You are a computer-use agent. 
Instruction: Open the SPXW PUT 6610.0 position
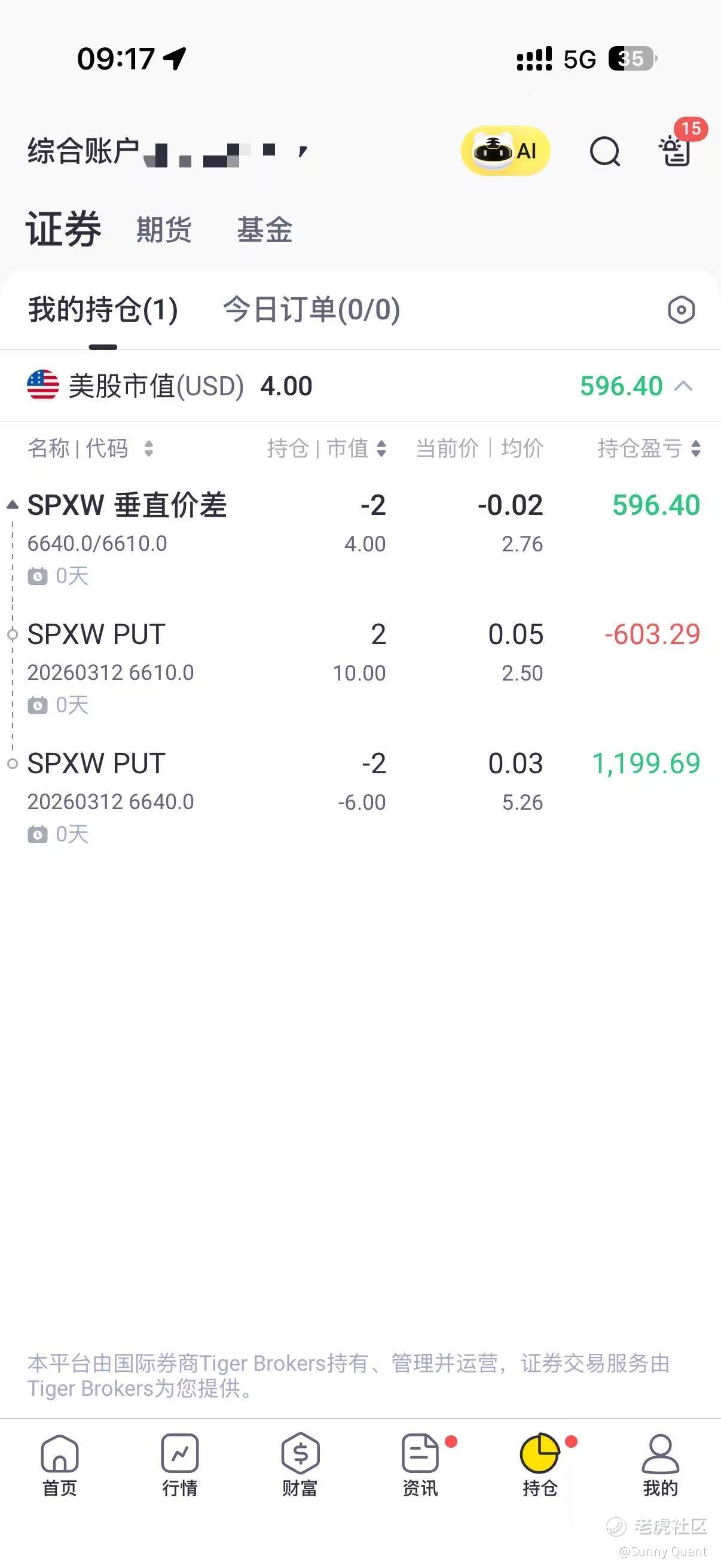pyautogui.click(x=96, y=635)
